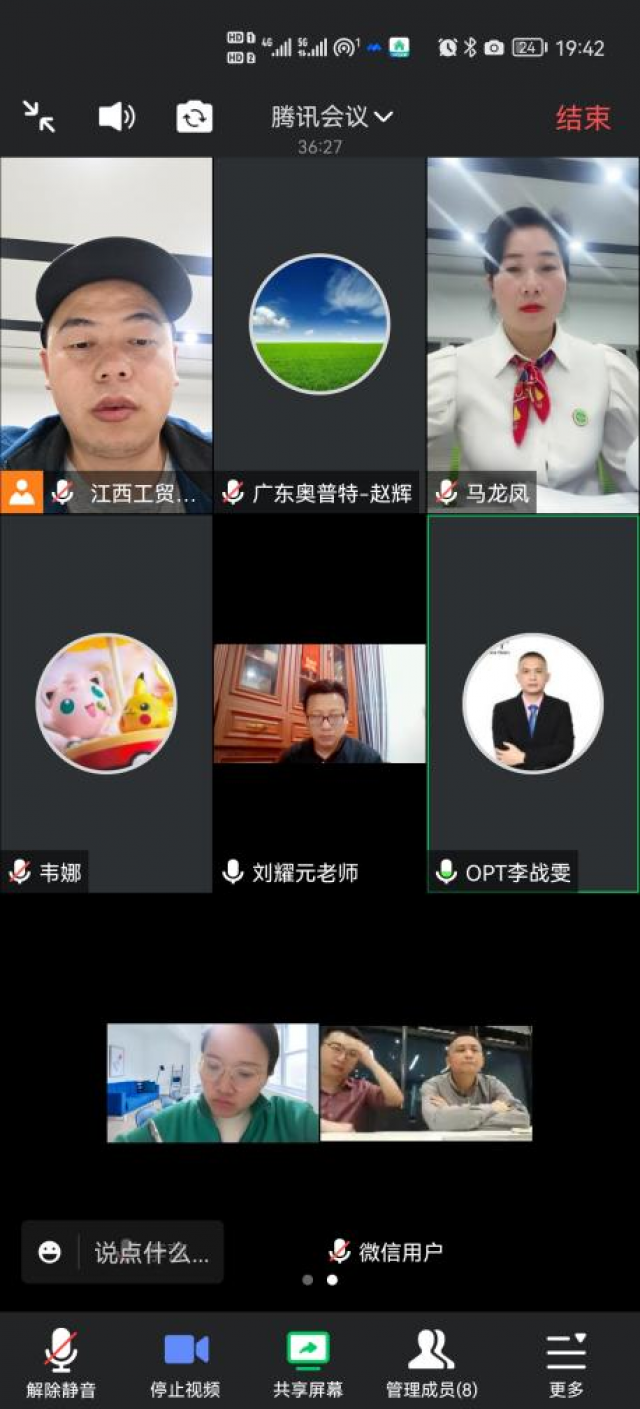
Task: Open the emoji picker in chat box
Action: (50, 1252)
